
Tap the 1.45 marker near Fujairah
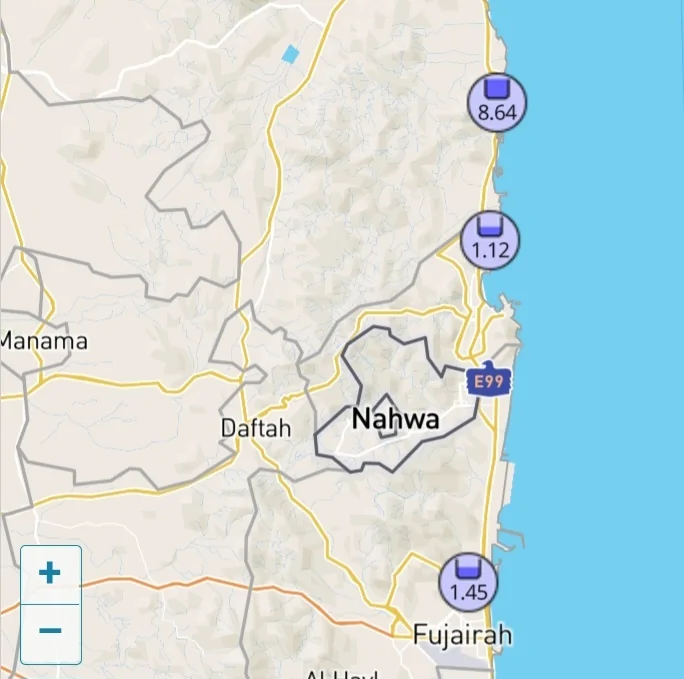pos(468,582)
